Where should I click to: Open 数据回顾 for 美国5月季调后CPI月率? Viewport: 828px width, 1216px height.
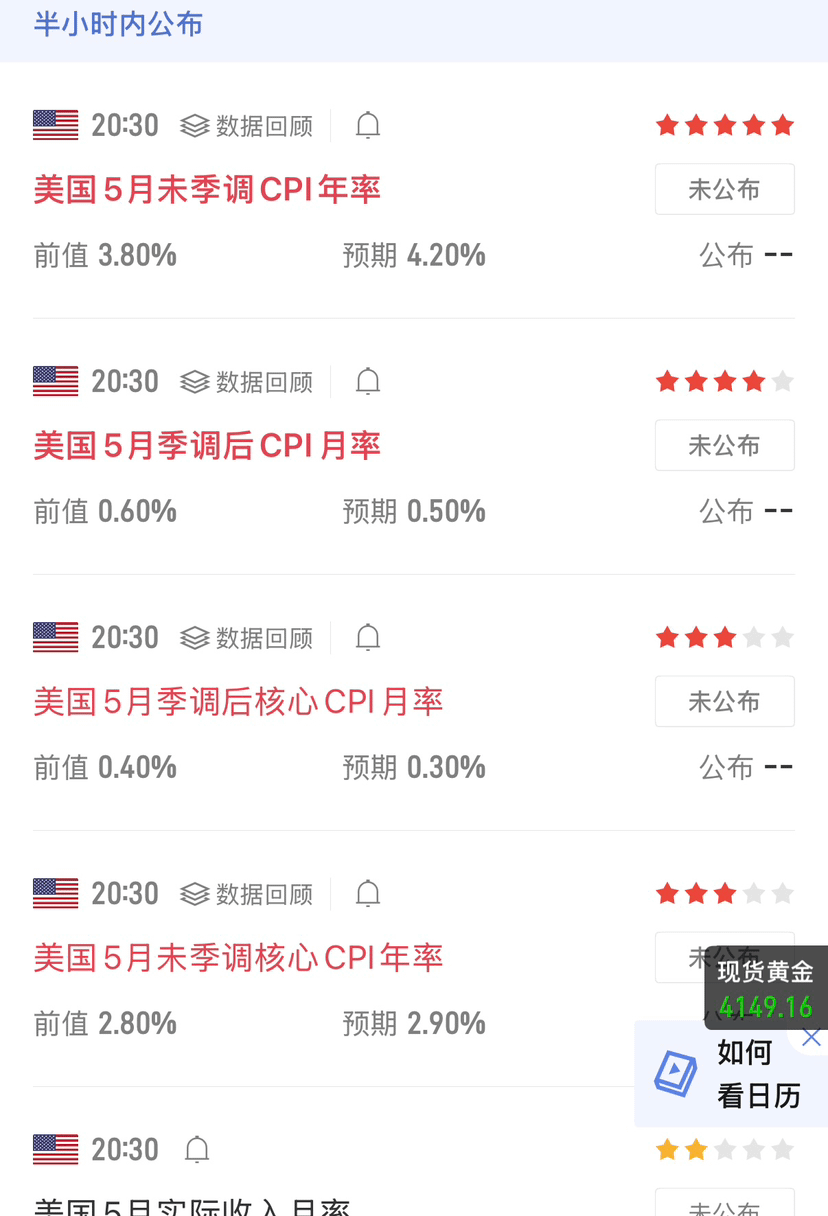pyautogui.click(x=246, y=382)
